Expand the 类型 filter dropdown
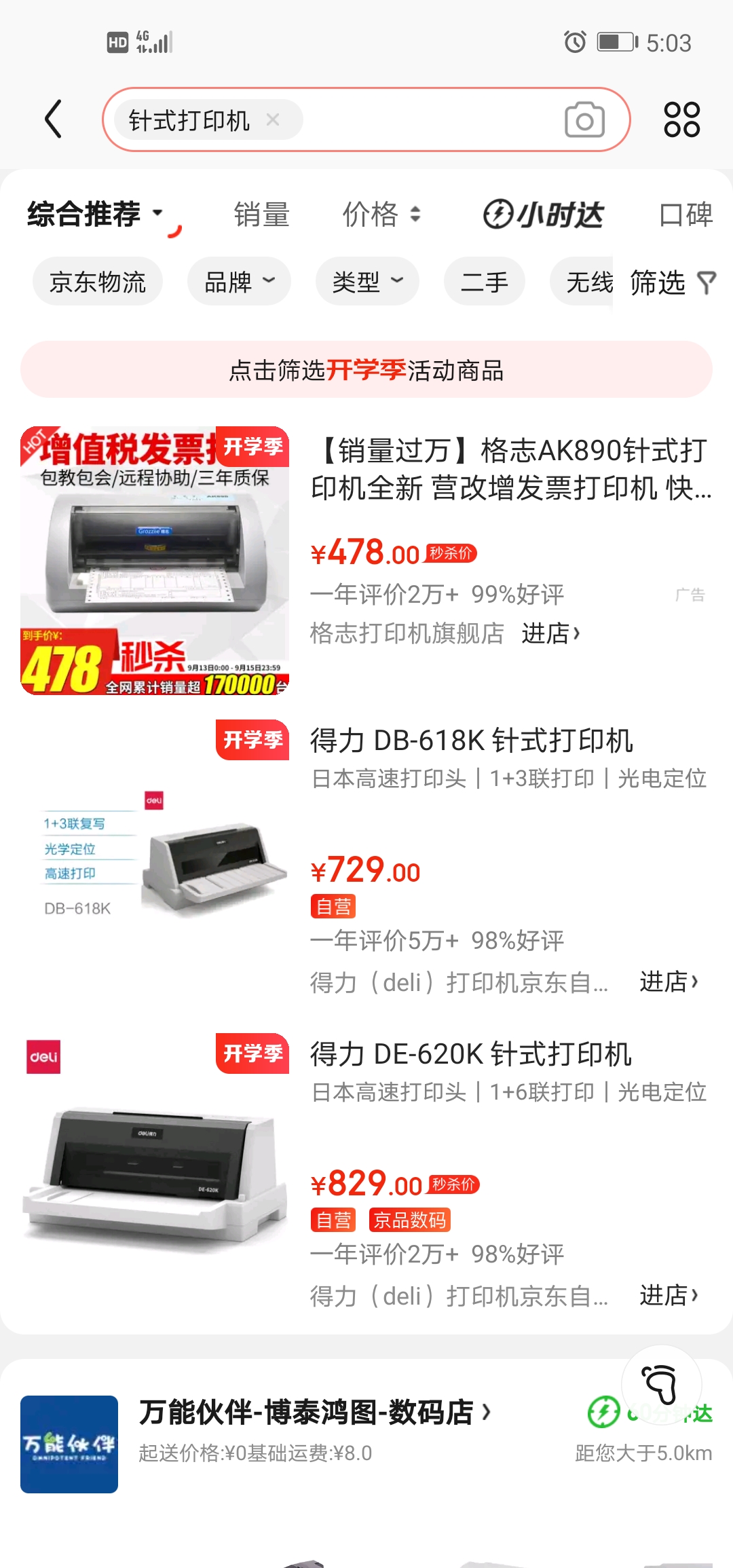This screenshot has height=1568, width=733. click(x=367, y=282)
